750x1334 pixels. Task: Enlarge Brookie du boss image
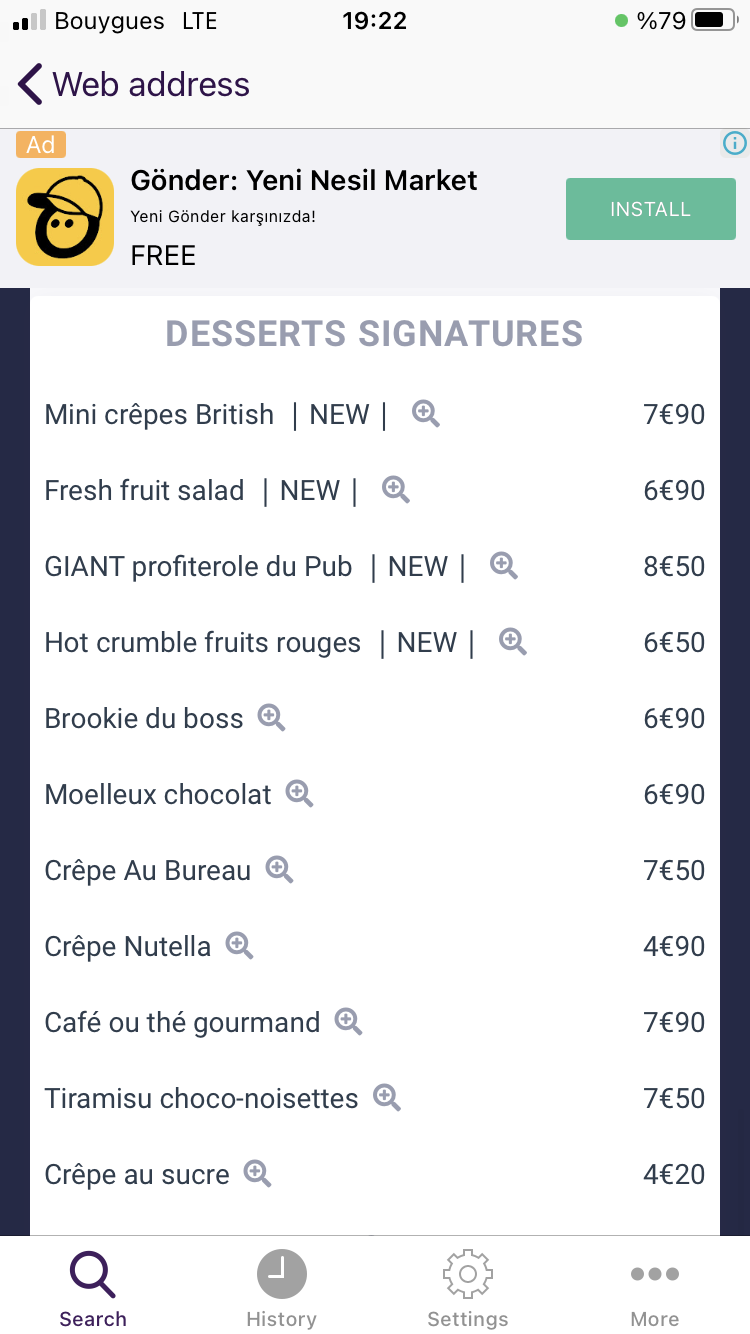[x=272, y=718]
